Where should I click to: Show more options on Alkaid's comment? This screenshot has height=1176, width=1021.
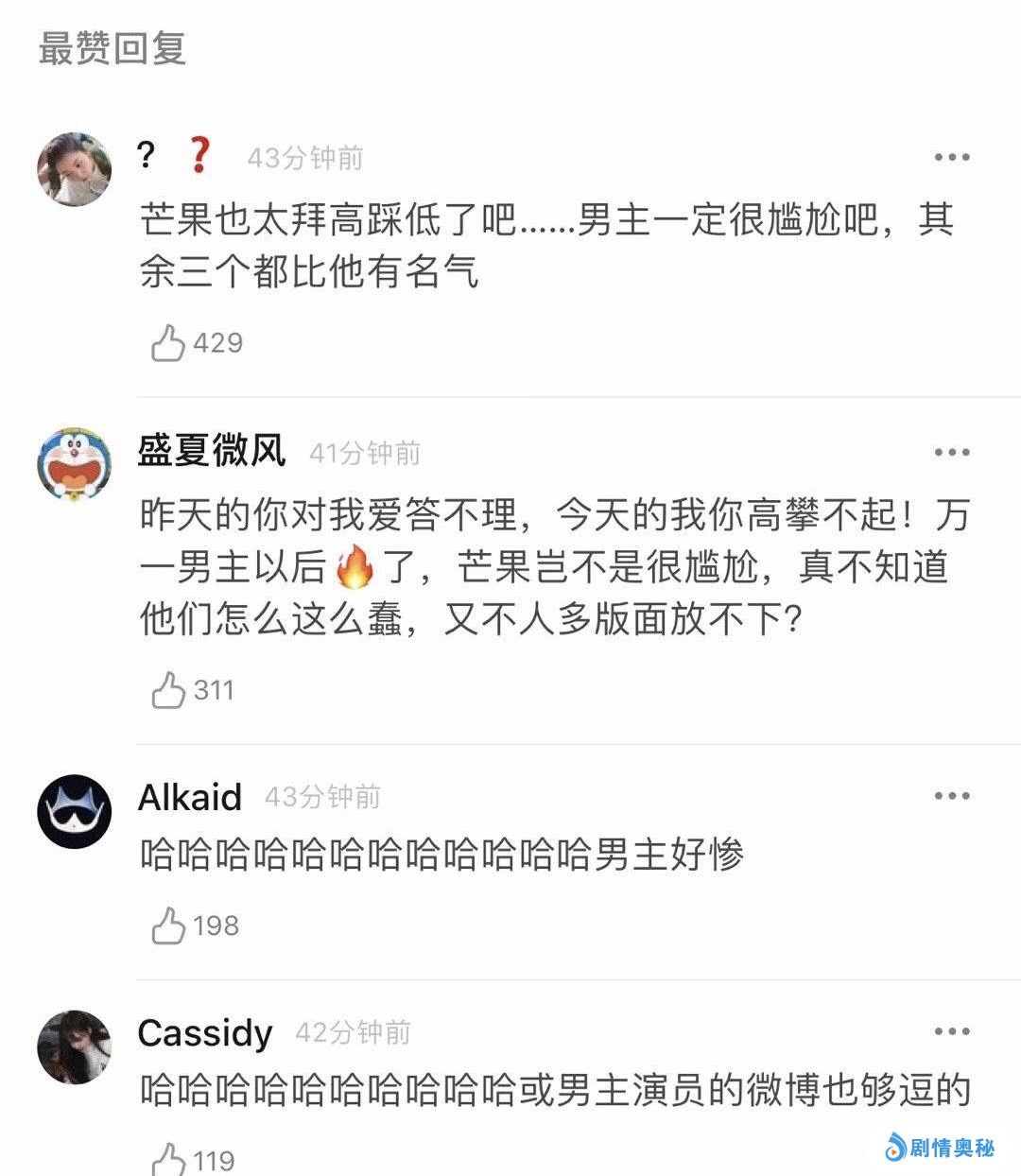tap(951, 796)
